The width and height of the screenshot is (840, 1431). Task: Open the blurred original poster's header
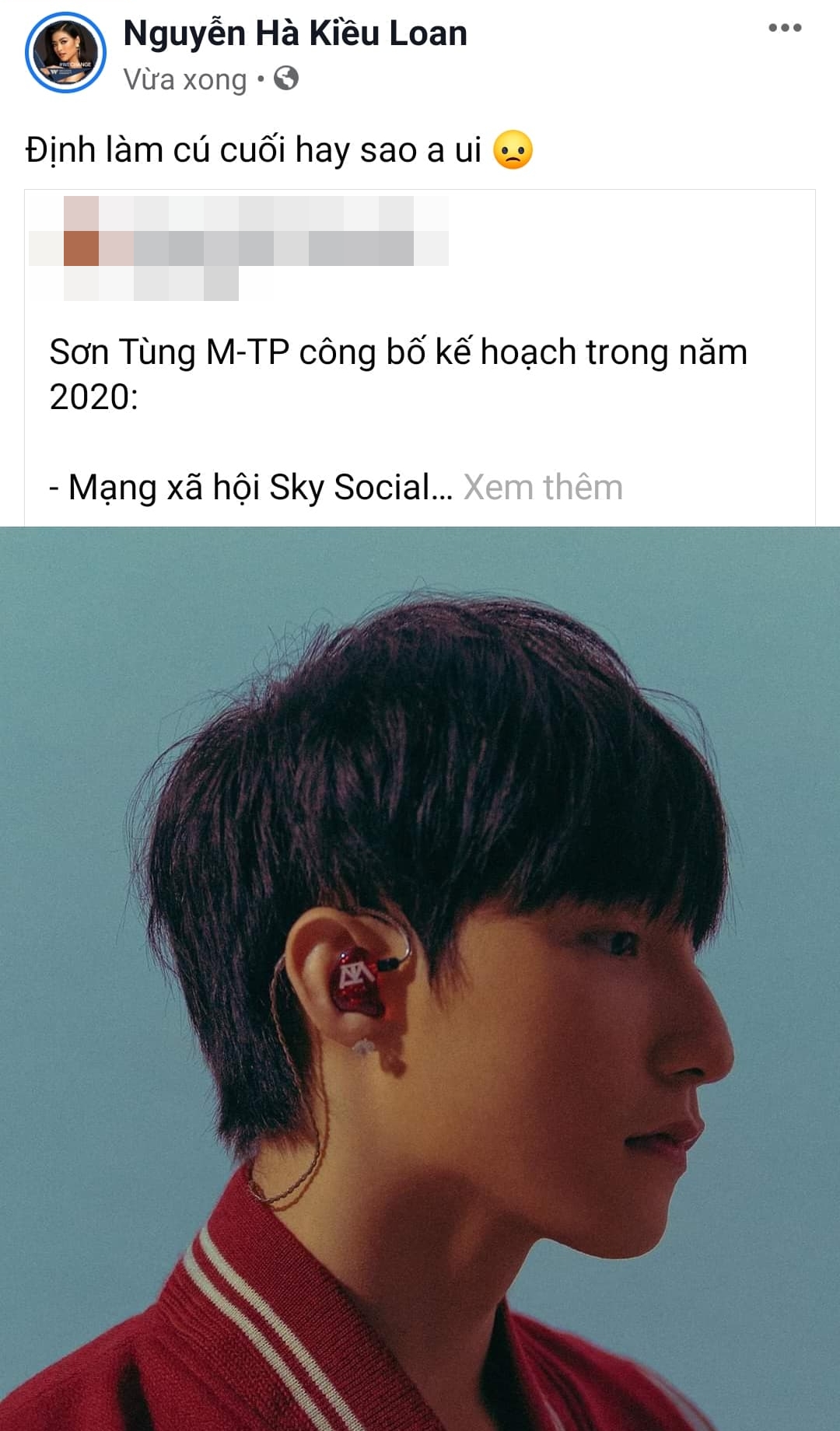tap(239, 247)
